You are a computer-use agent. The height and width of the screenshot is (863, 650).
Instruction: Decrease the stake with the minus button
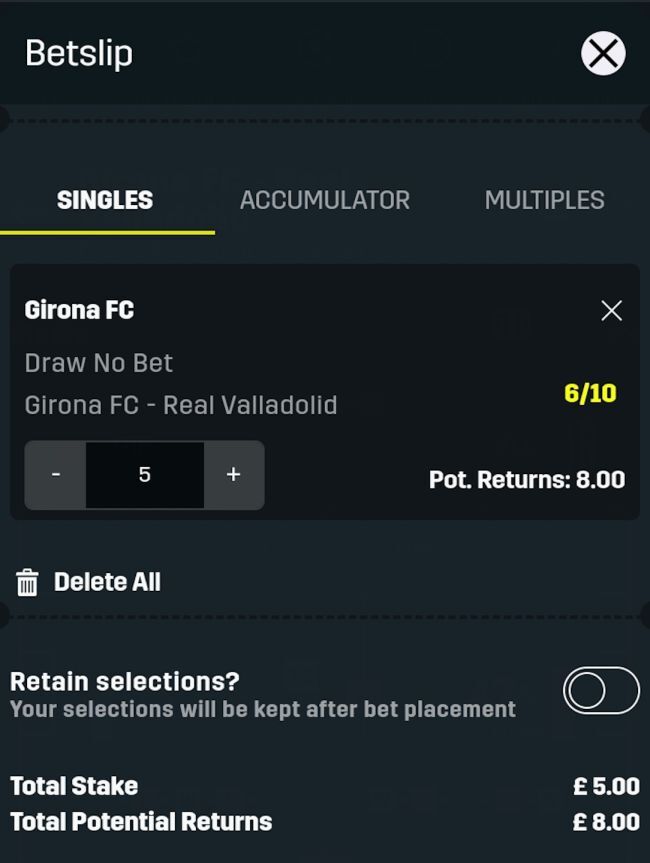point(55,475)
